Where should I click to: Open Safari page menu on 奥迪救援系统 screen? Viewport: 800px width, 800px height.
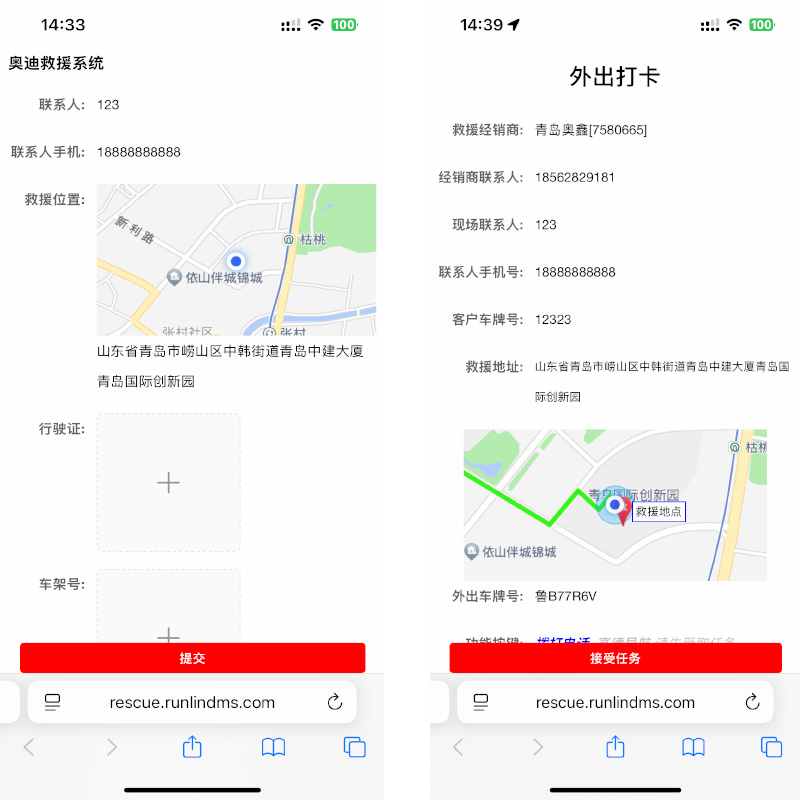coord(54,702)
